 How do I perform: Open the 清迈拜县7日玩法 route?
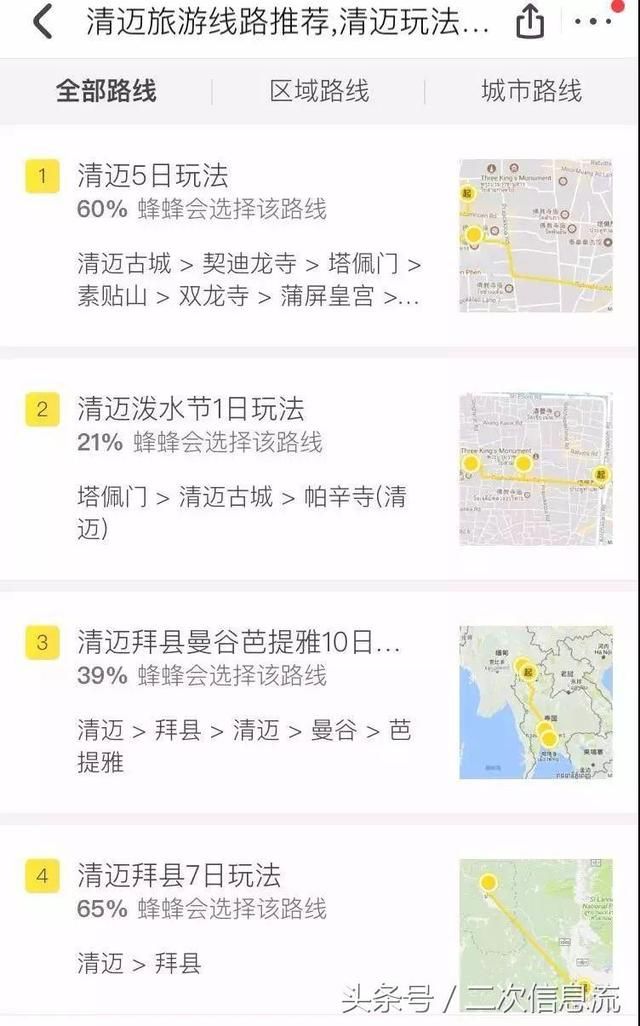click(179, 876)
